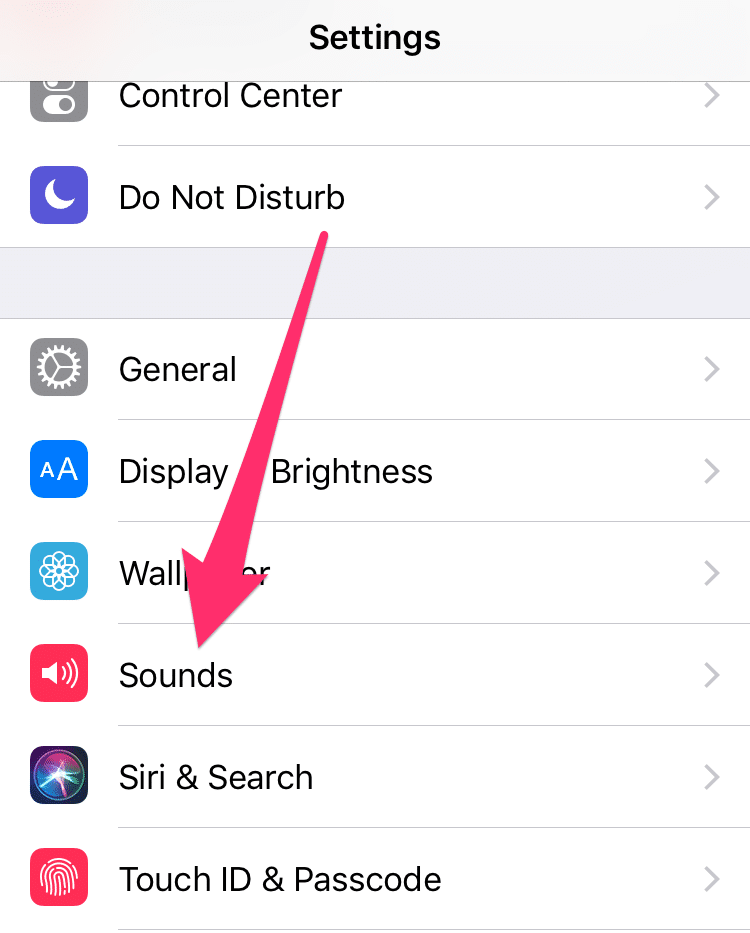Open Control Center settings
750x933 pixels.
pyautogui.click(x=230, y=98)
